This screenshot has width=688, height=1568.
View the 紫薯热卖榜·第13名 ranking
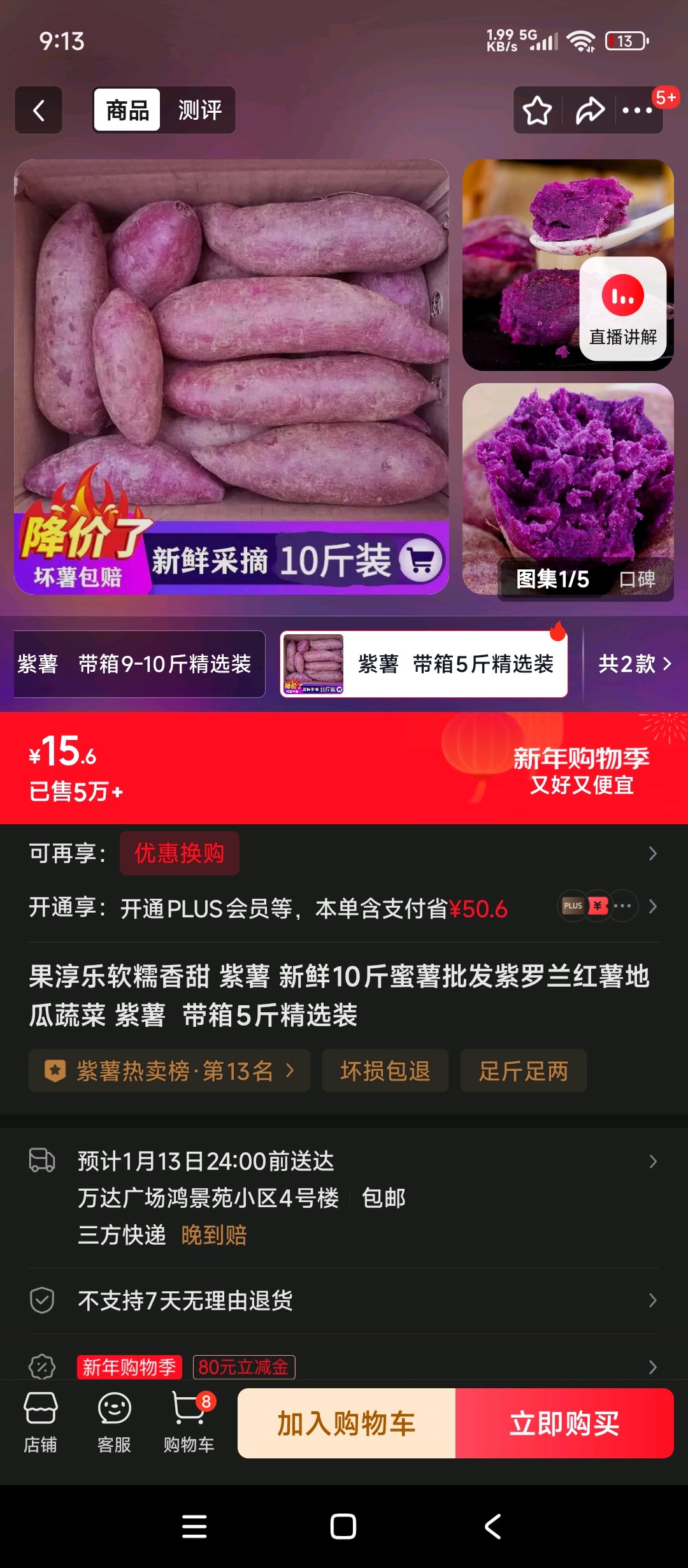point(169,1071)
